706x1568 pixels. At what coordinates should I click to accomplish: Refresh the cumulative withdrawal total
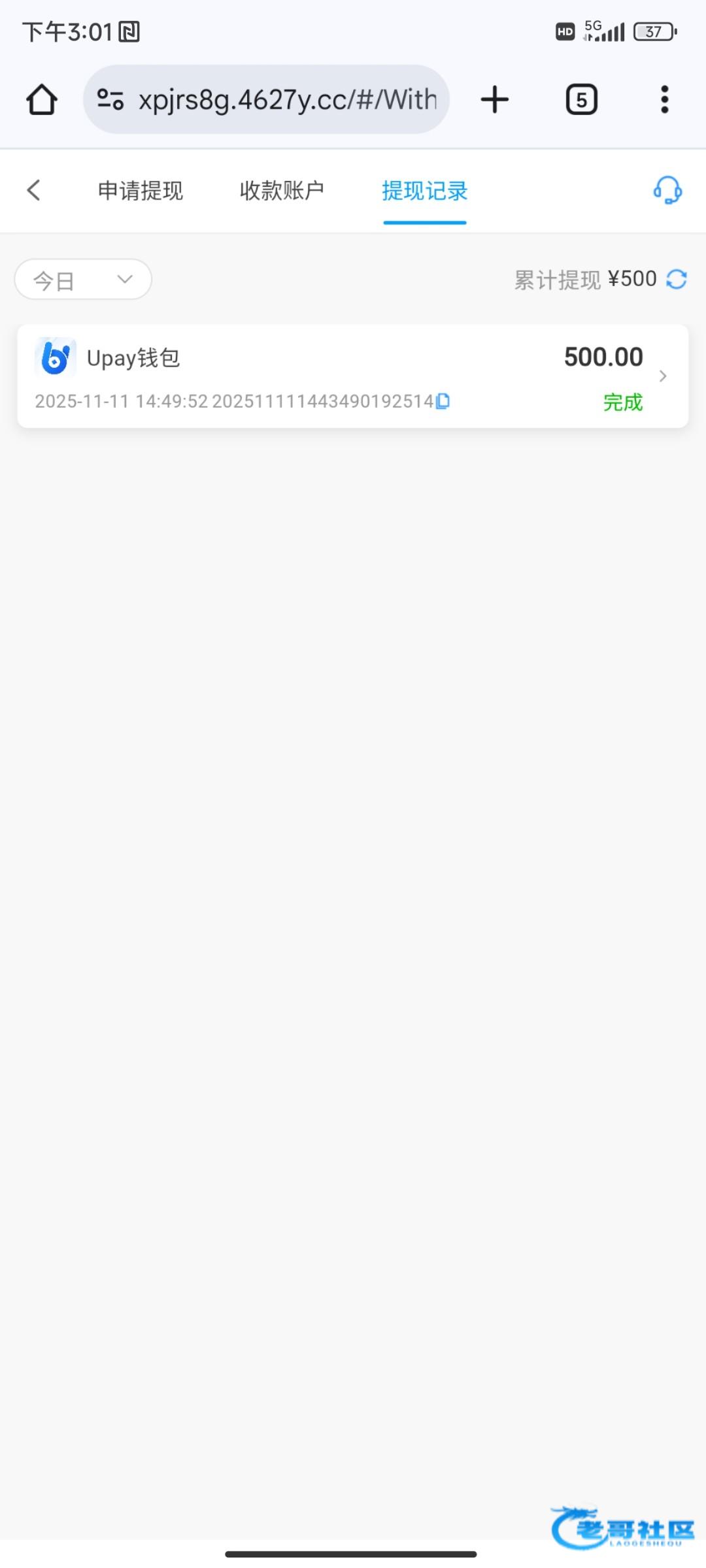click(x=677, y=280)
